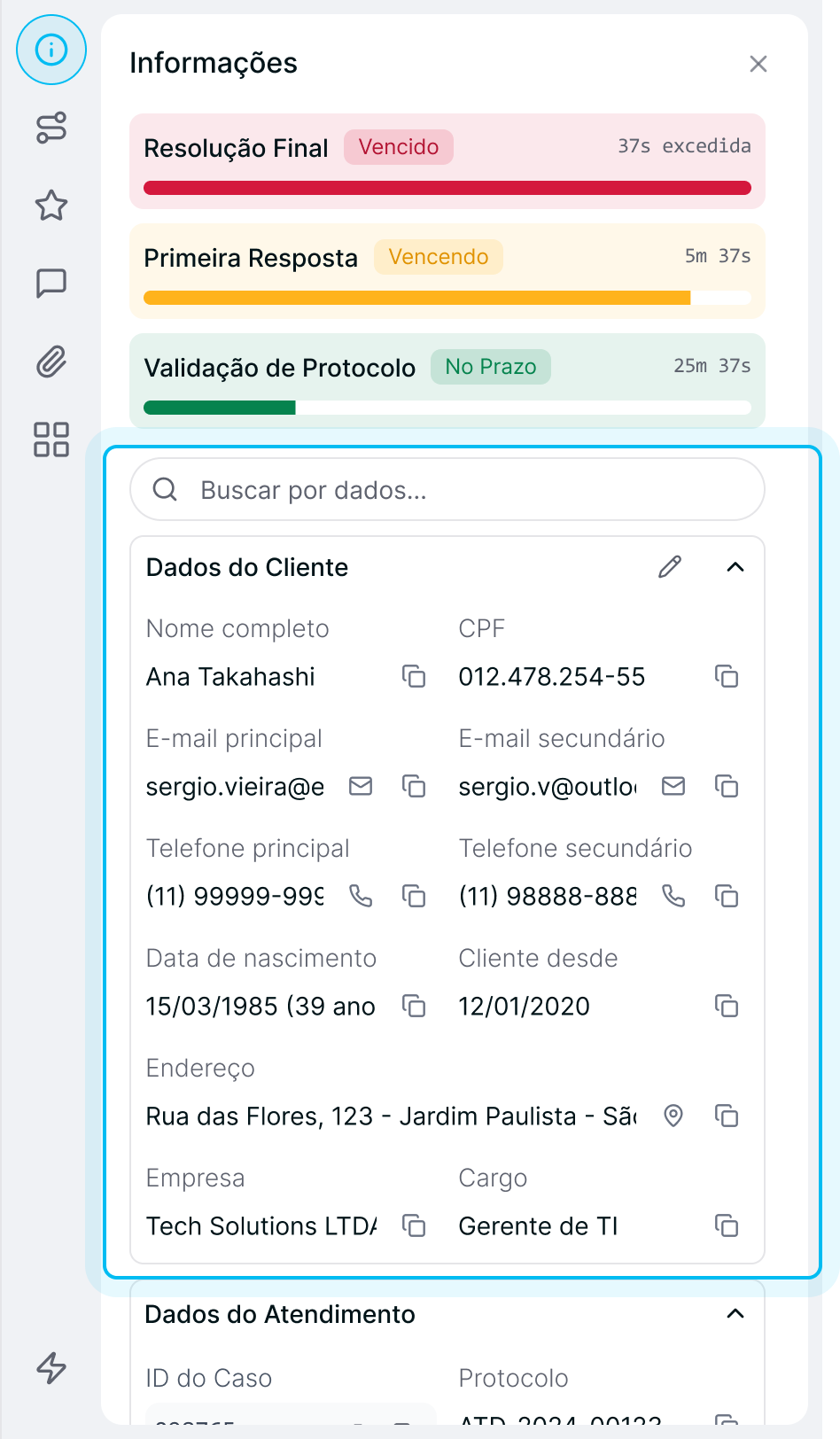Copy the Empresa Tech Solutions name
Screen dimensions: 840x1439
414,1226
